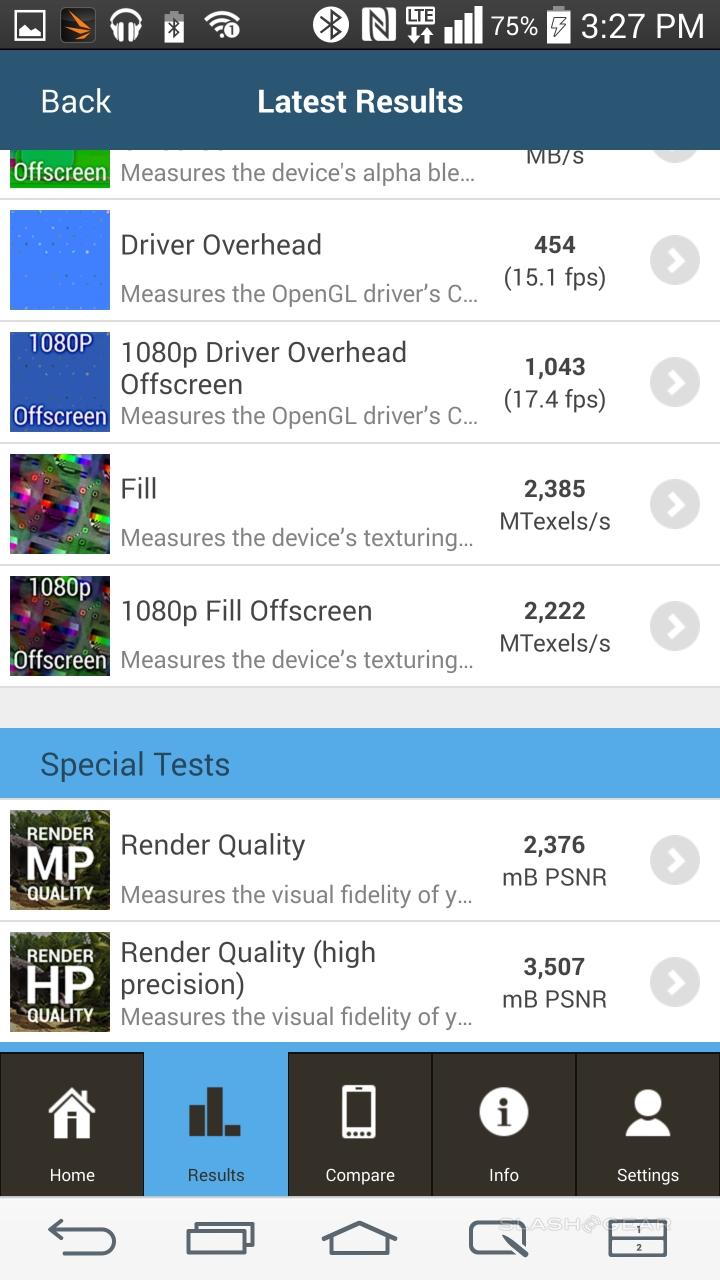Switch to the Home tab

(x=72, y=1125)
